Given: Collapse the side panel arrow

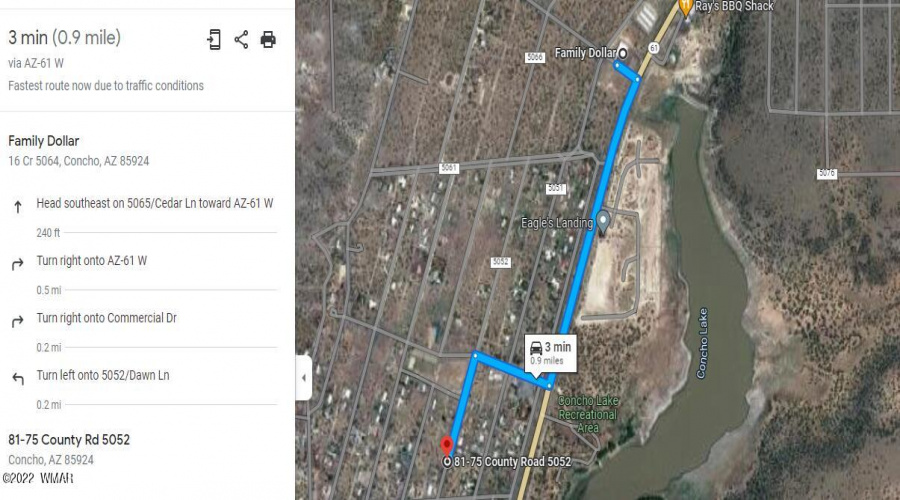Looking at the screenshot, I should [303, 378].
